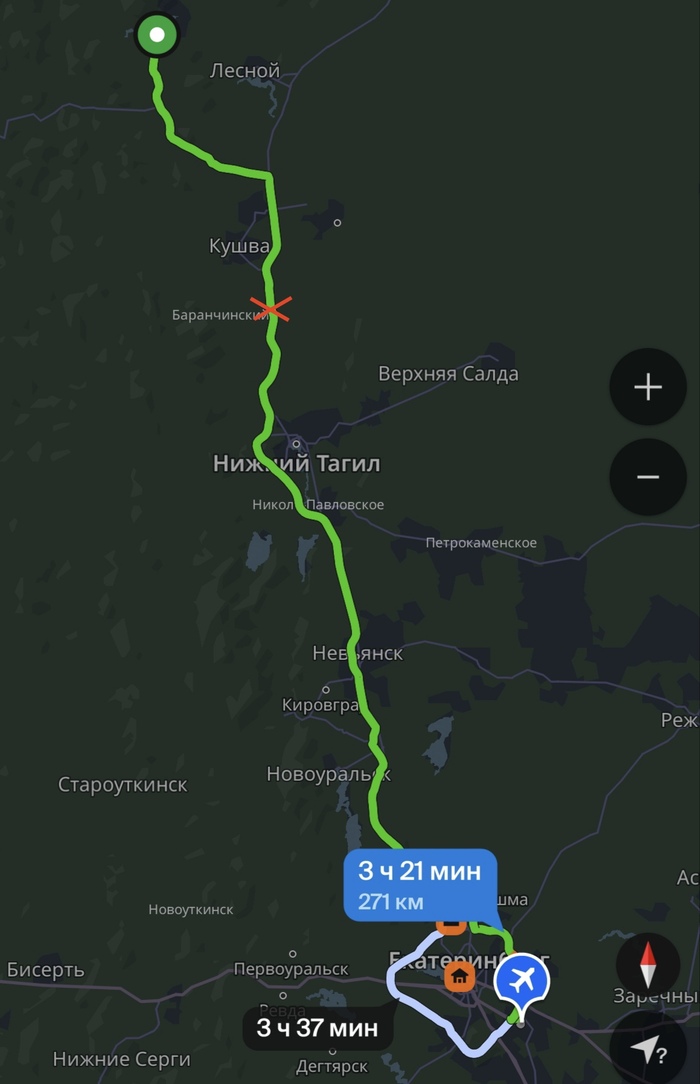Tap the green route start point marker

pyautogui.click(x=156, y=37)
